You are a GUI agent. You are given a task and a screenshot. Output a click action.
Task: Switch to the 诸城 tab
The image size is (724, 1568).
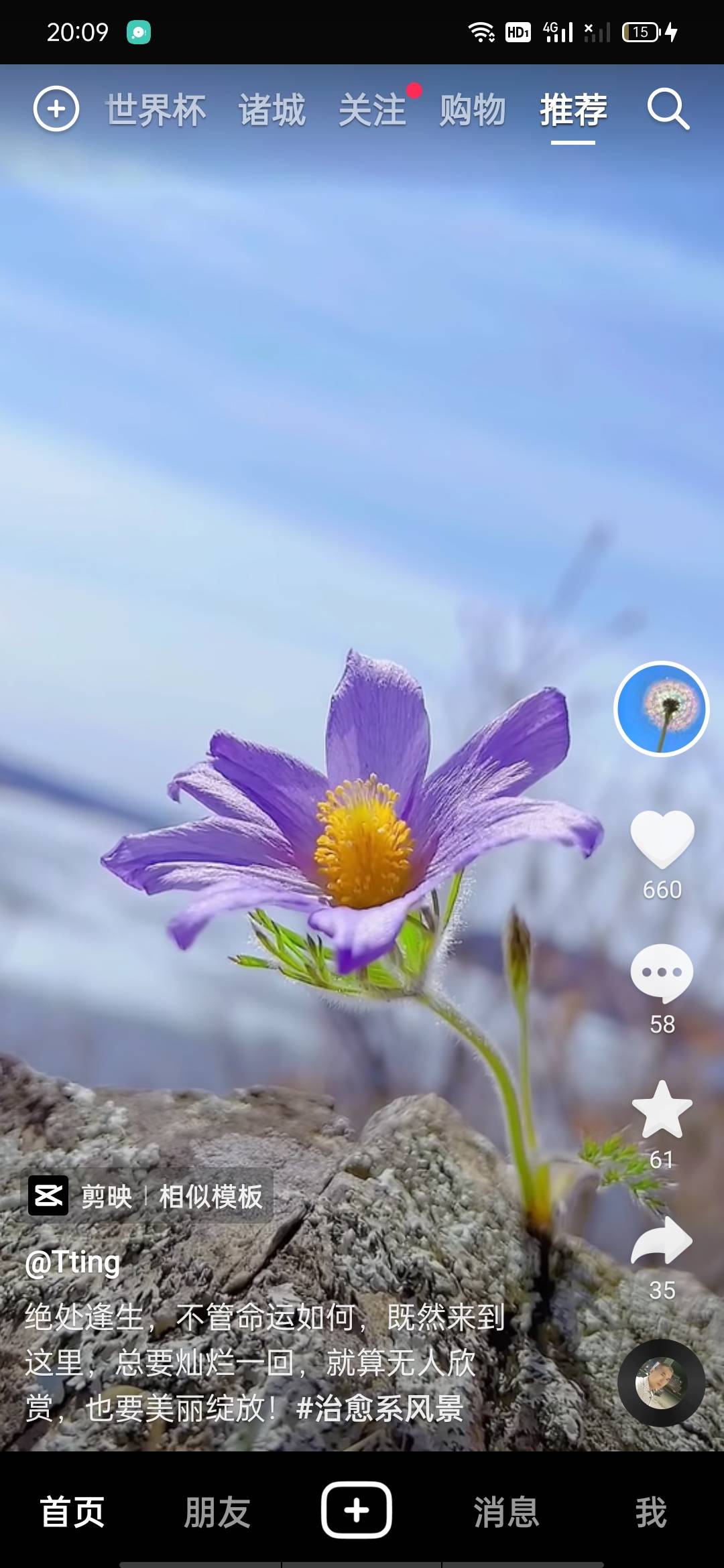coord(272,111)
